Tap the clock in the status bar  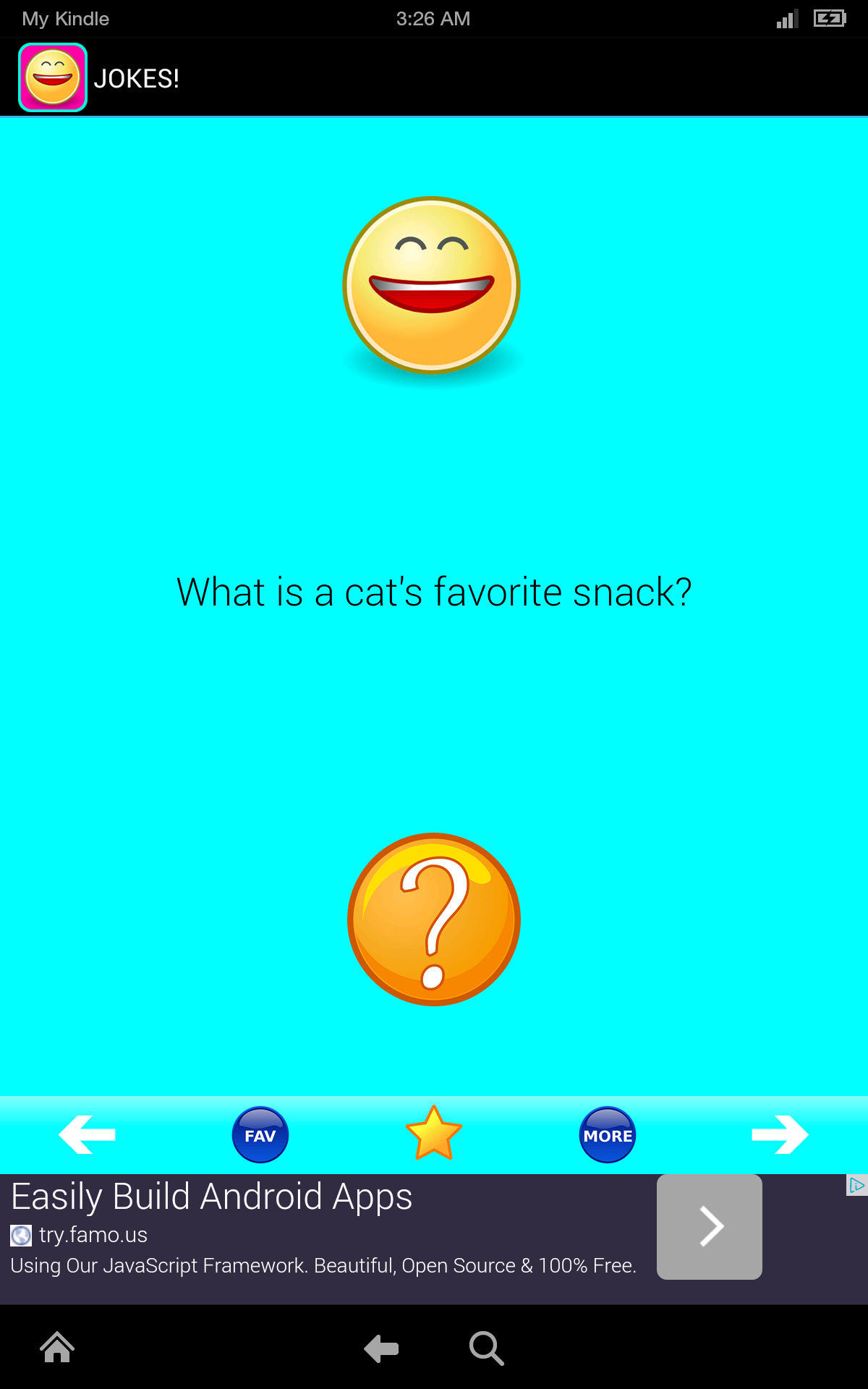click(433, 18)
